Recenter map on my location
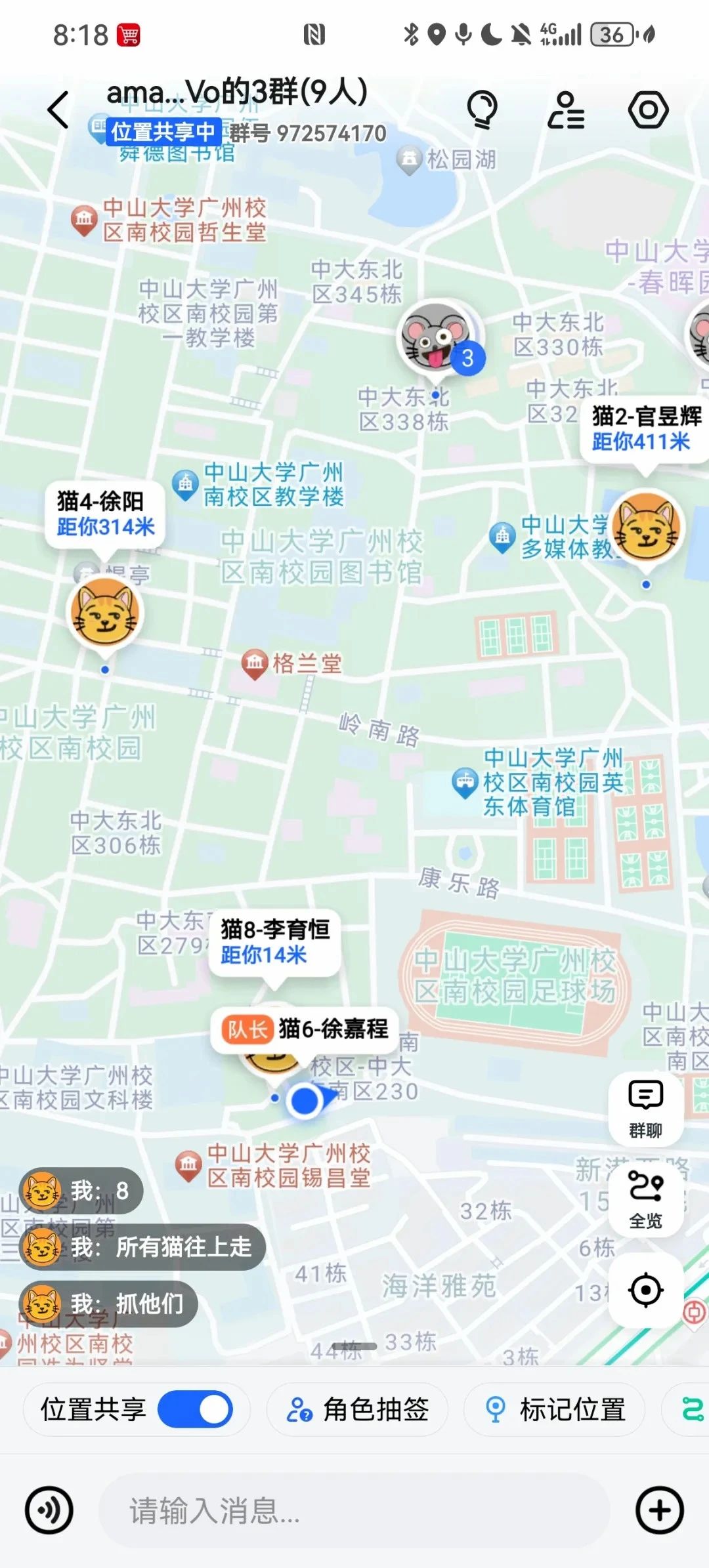Image resolution: width=709 pixels, height=1568 pixels. coord(646,1290)
